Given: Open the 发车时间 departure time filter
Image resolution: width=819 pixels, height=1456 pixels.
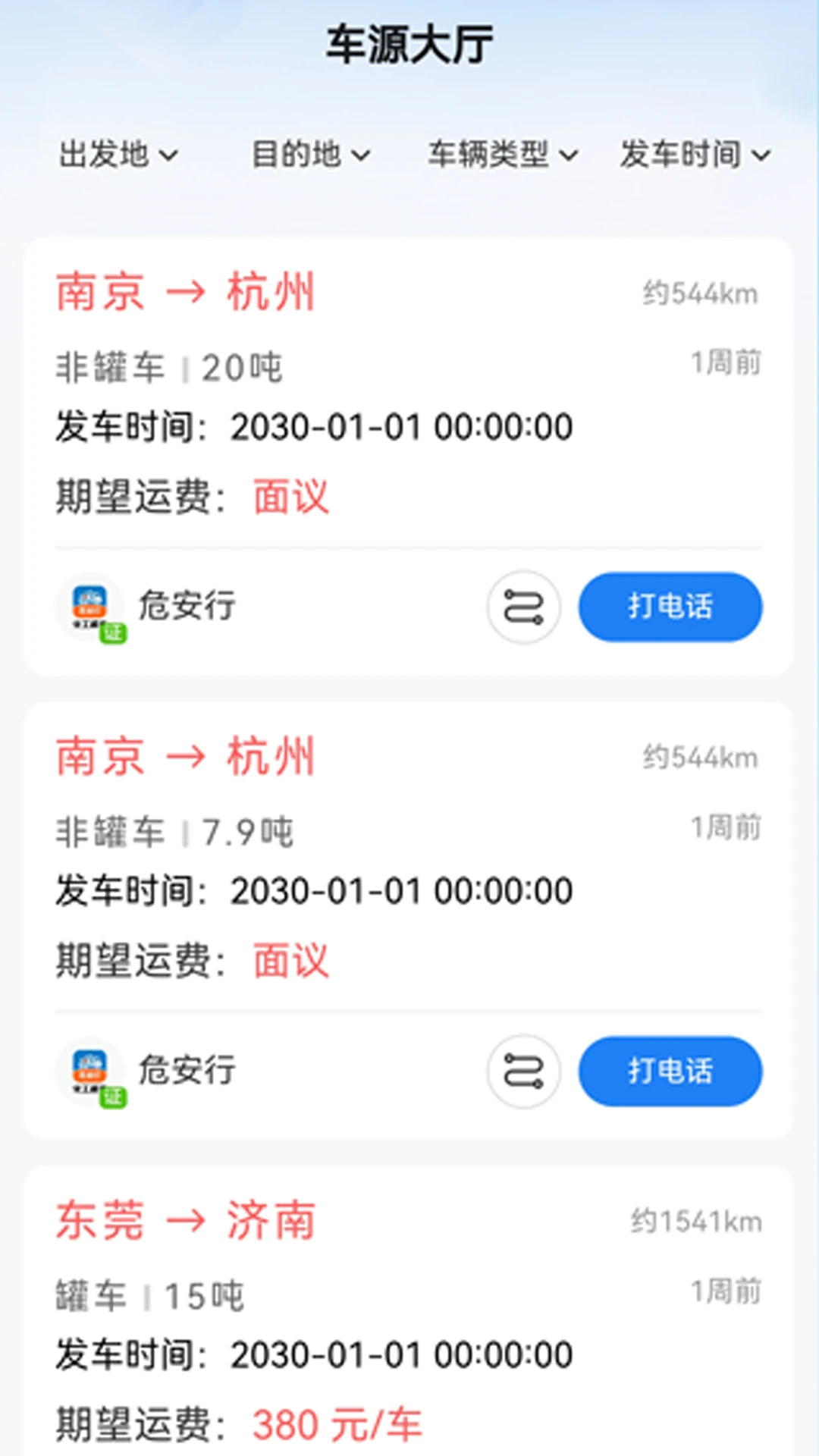Looking at the screenshot, I should (x=695, y=155).
